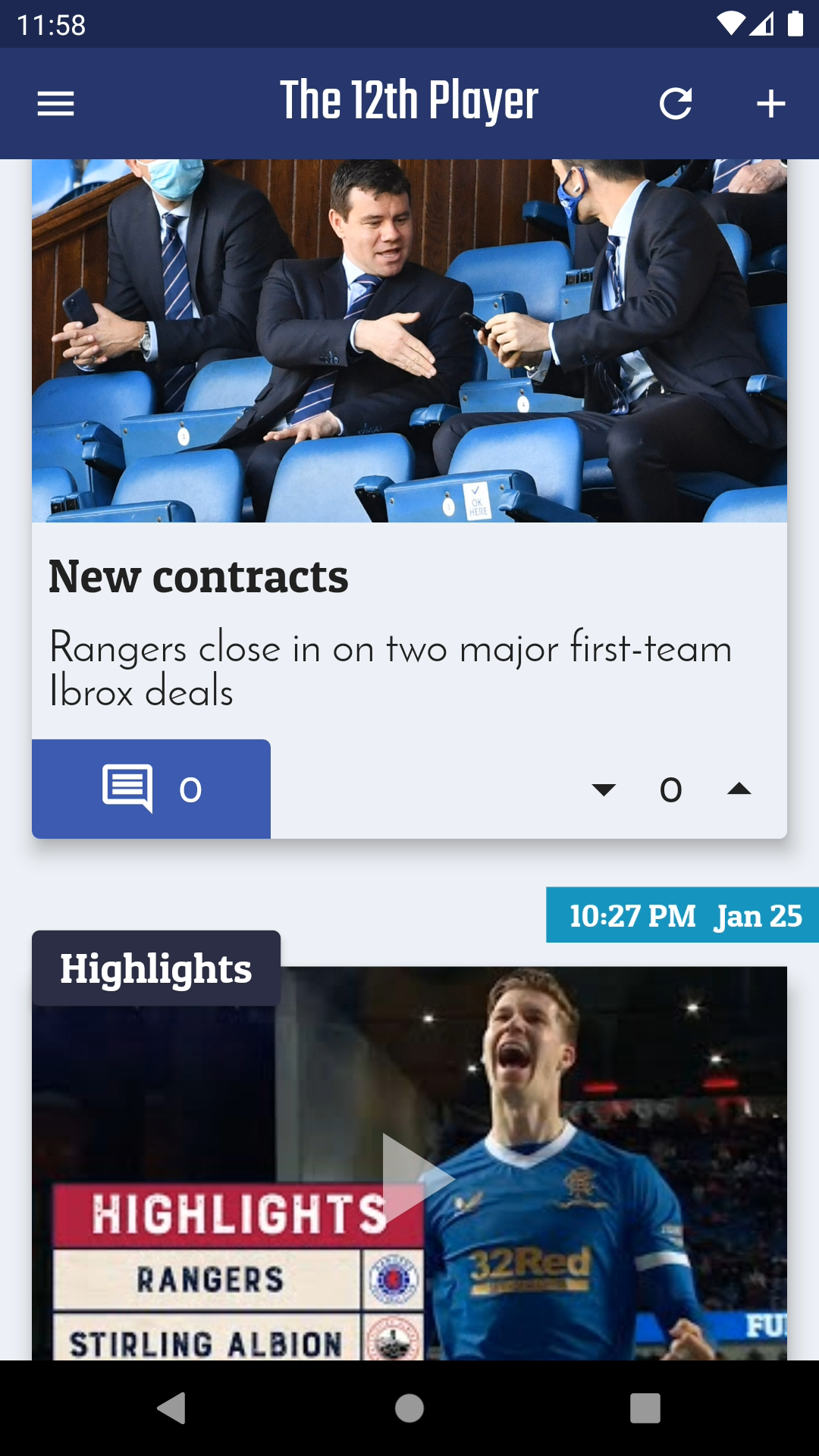This screenshot has height=1456, width=819.
Task: Upvote the New contracts article
Action: [739, 790]
